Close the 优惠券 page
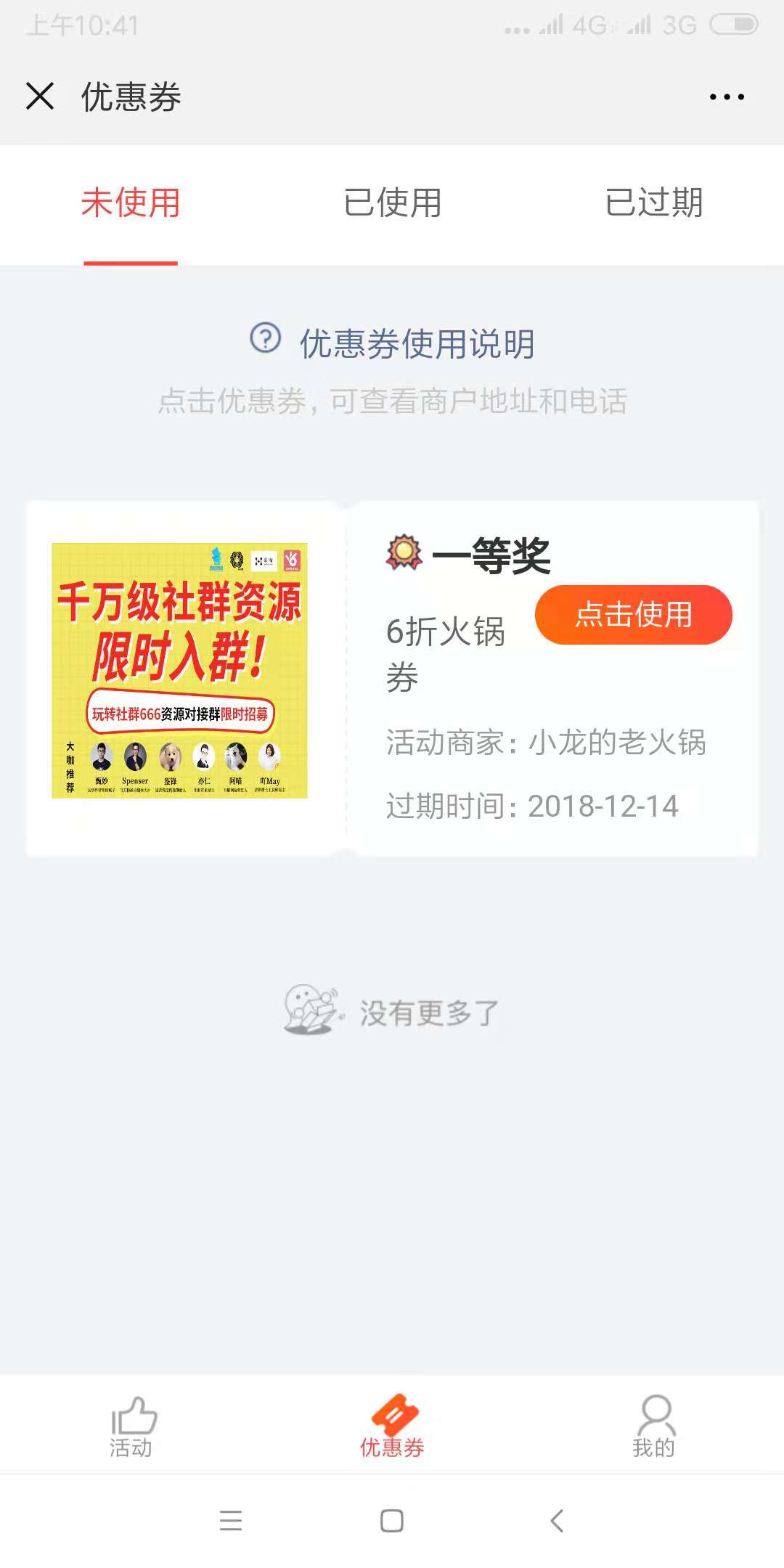Image resolution: width=784 pixels, height=1568 pixels. pos(40,96)
